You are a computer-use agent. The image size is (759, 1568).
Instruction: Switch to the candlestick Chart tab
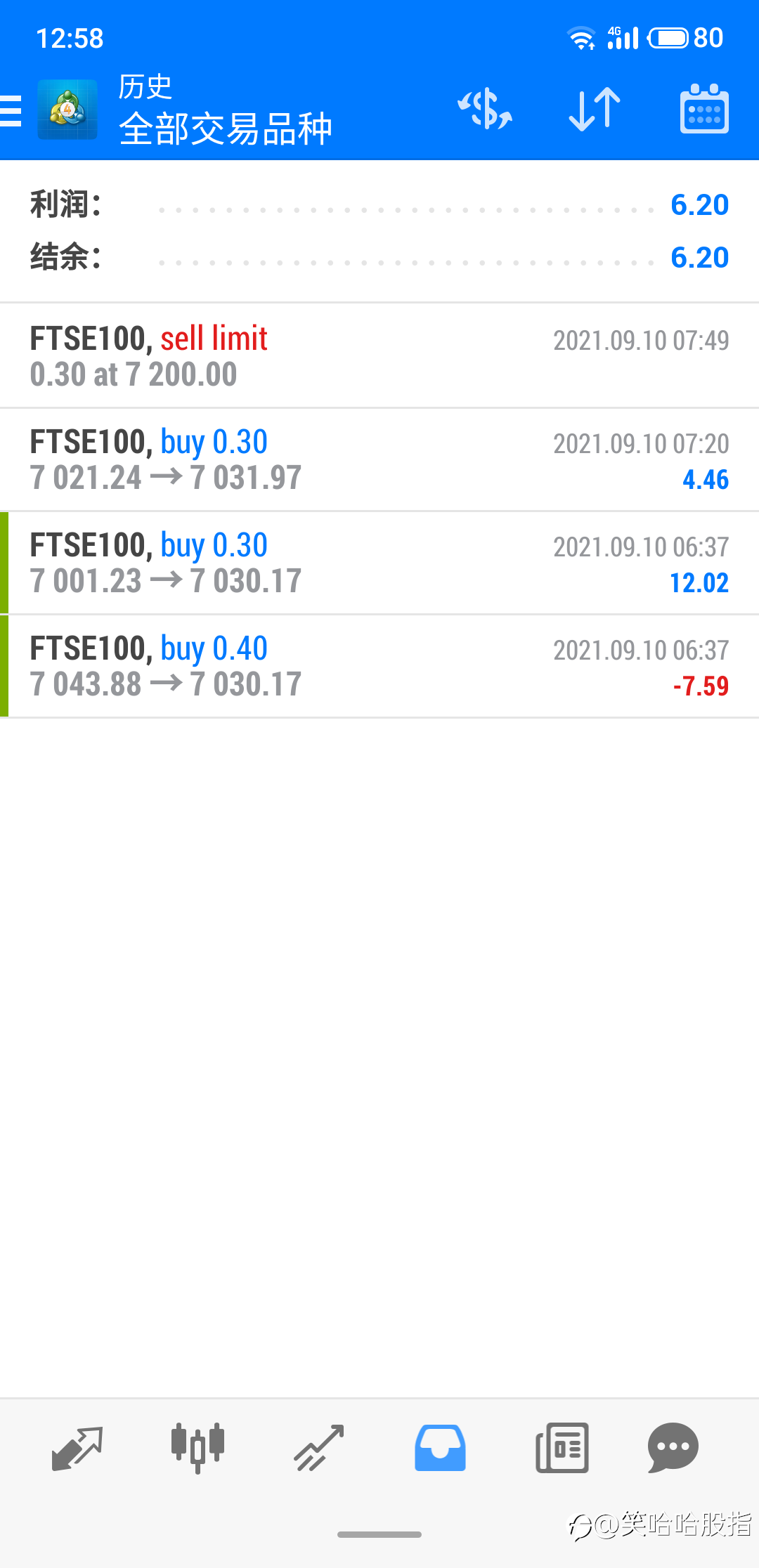tap(197, 1448)
